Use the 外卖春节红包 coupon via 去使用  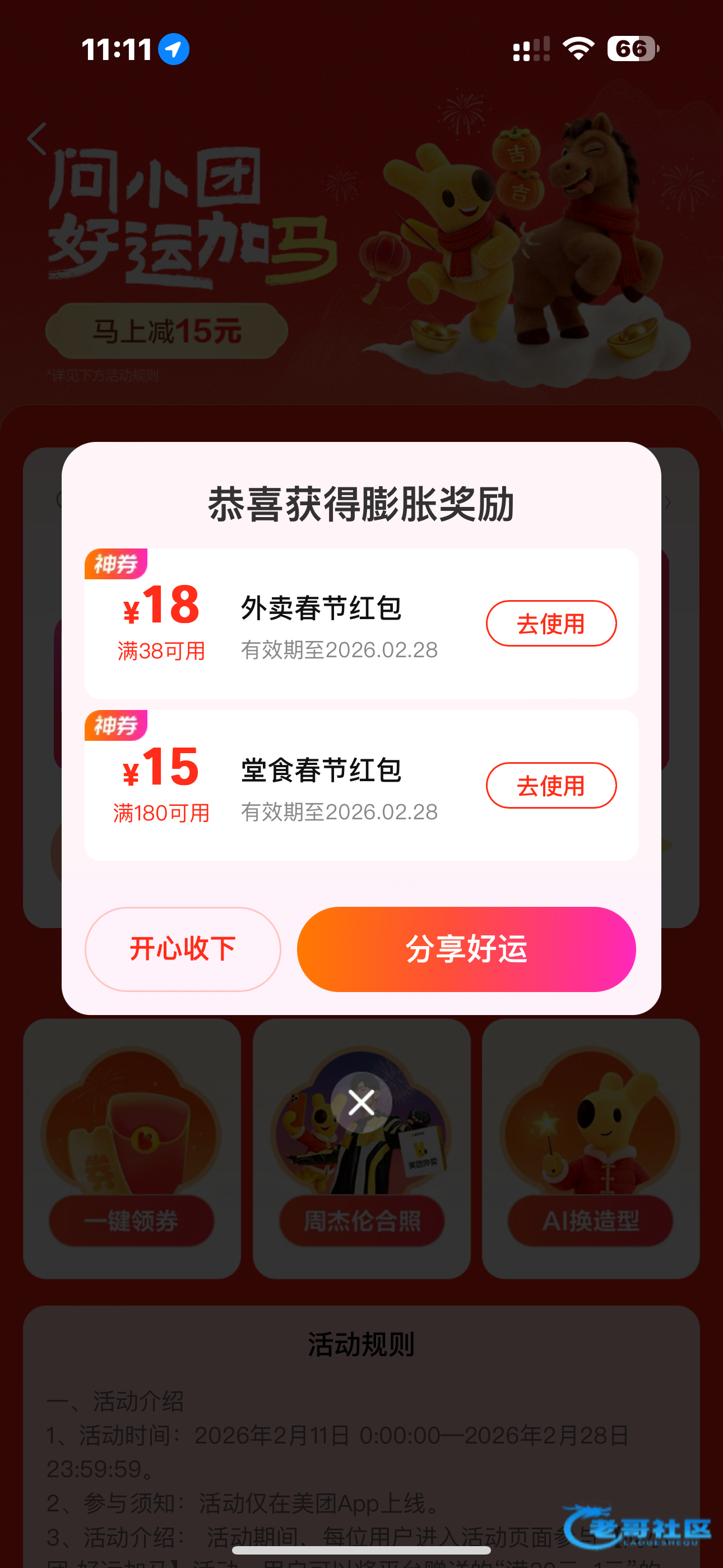click(551, 623)
